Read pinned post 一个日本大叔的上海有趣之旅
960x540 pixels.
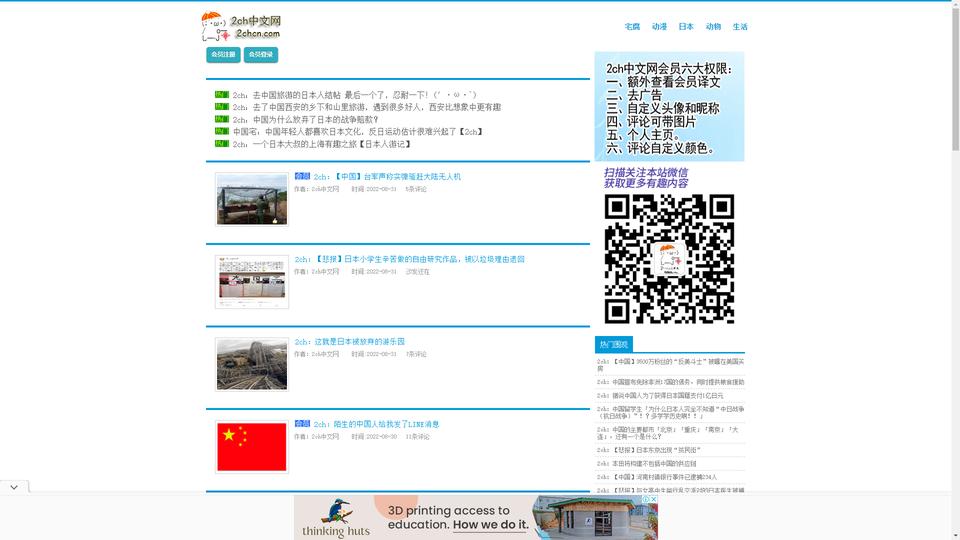[x=320, y=144]
